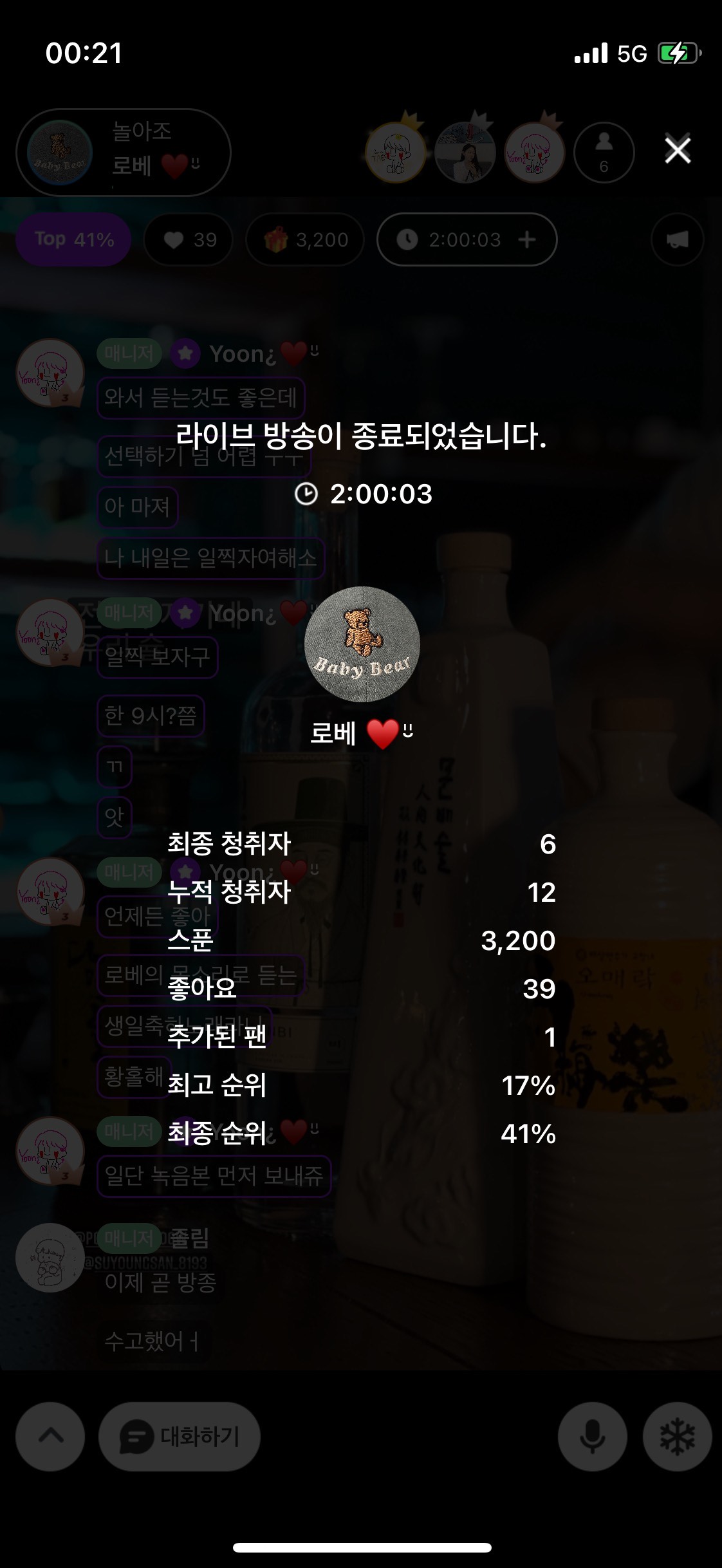Screen dimensions: 722x1568
Task: View the listener count list
Action: pos(604,153)
